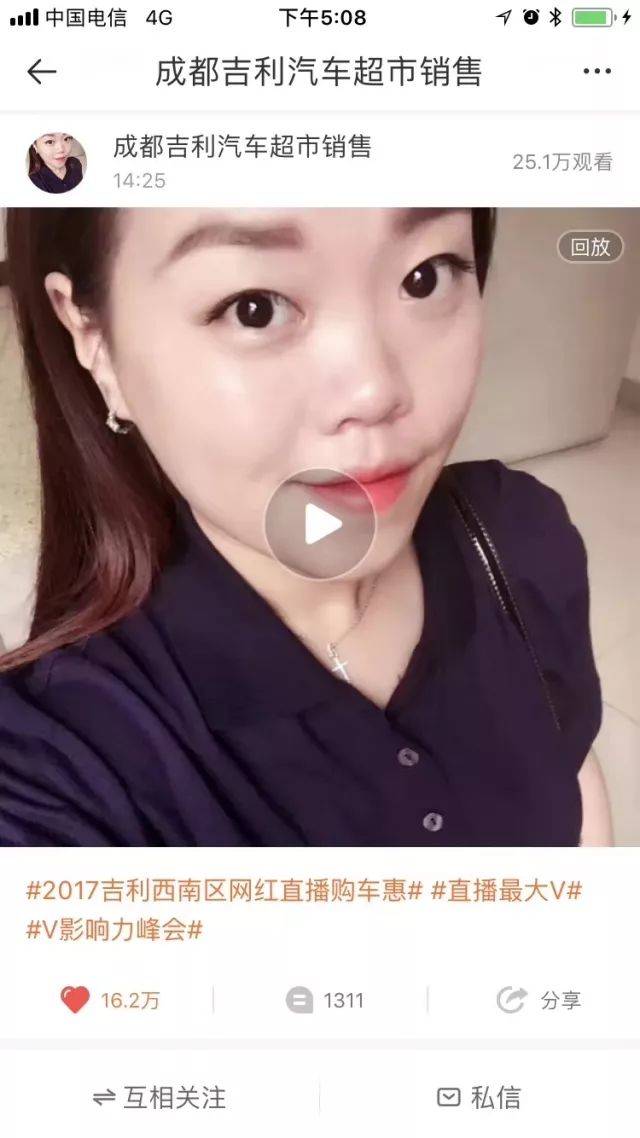Open hashtag #V影响力峰会#

(114, 930)
